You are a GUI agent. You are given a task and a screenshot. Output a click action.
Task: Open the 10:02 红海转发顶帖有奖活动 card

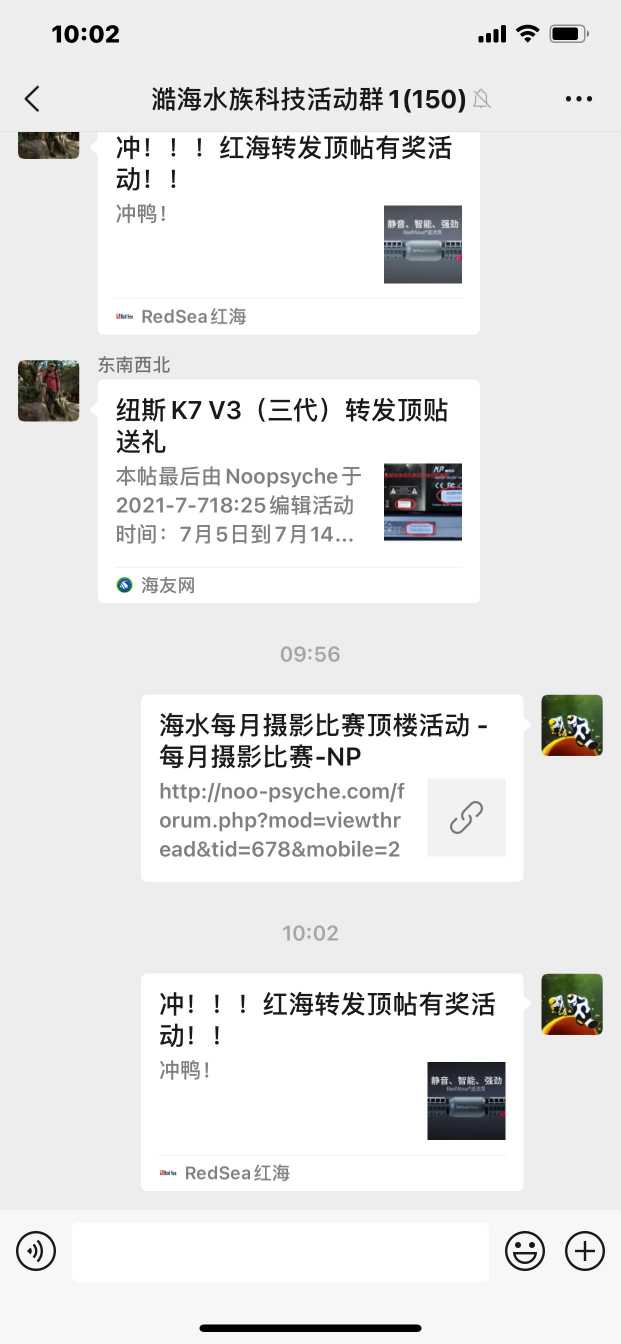[x=331, y=1081]
